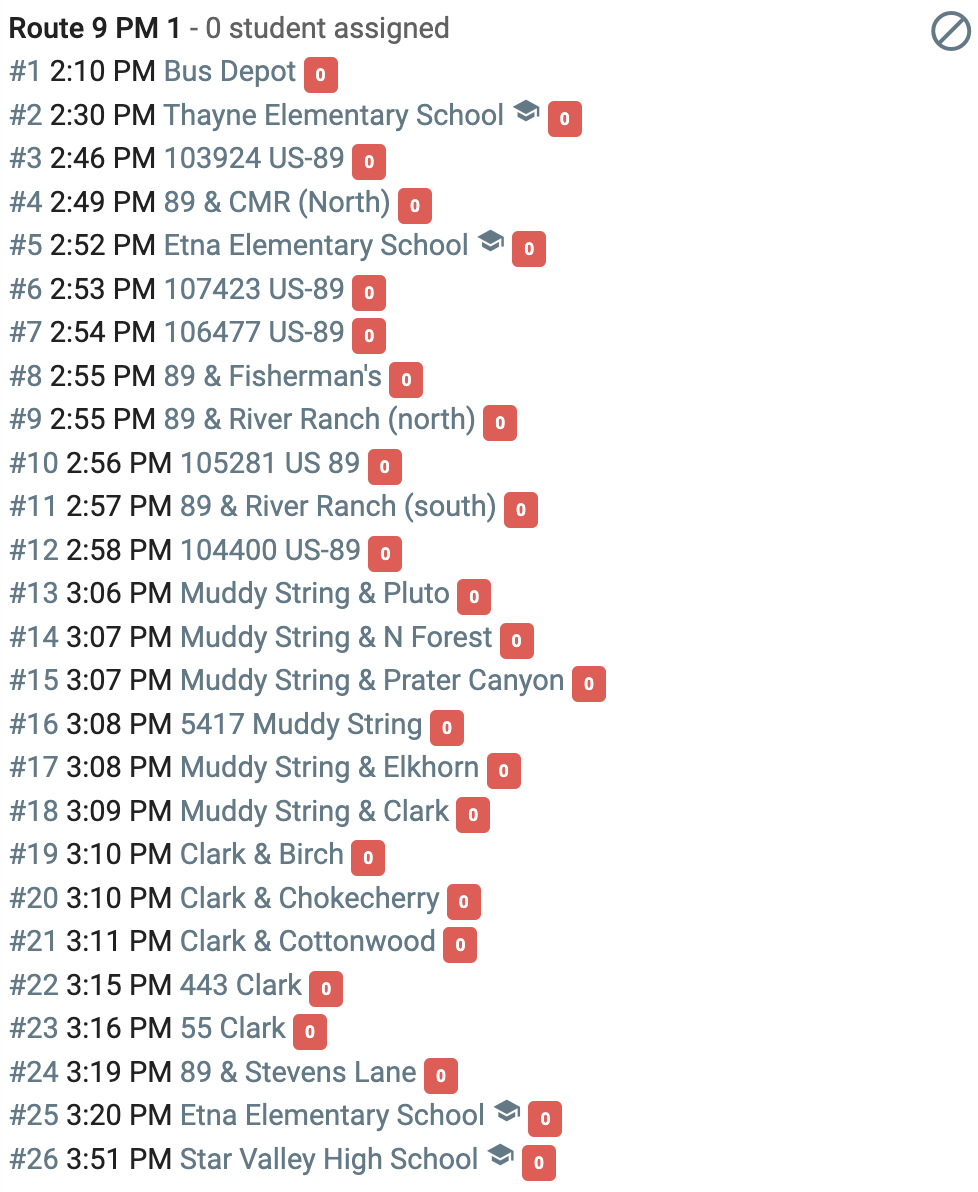The height and width of the screenshot is (1192, 978).
Task: Open Star Valley High School stop
Action: [329, 1159]
